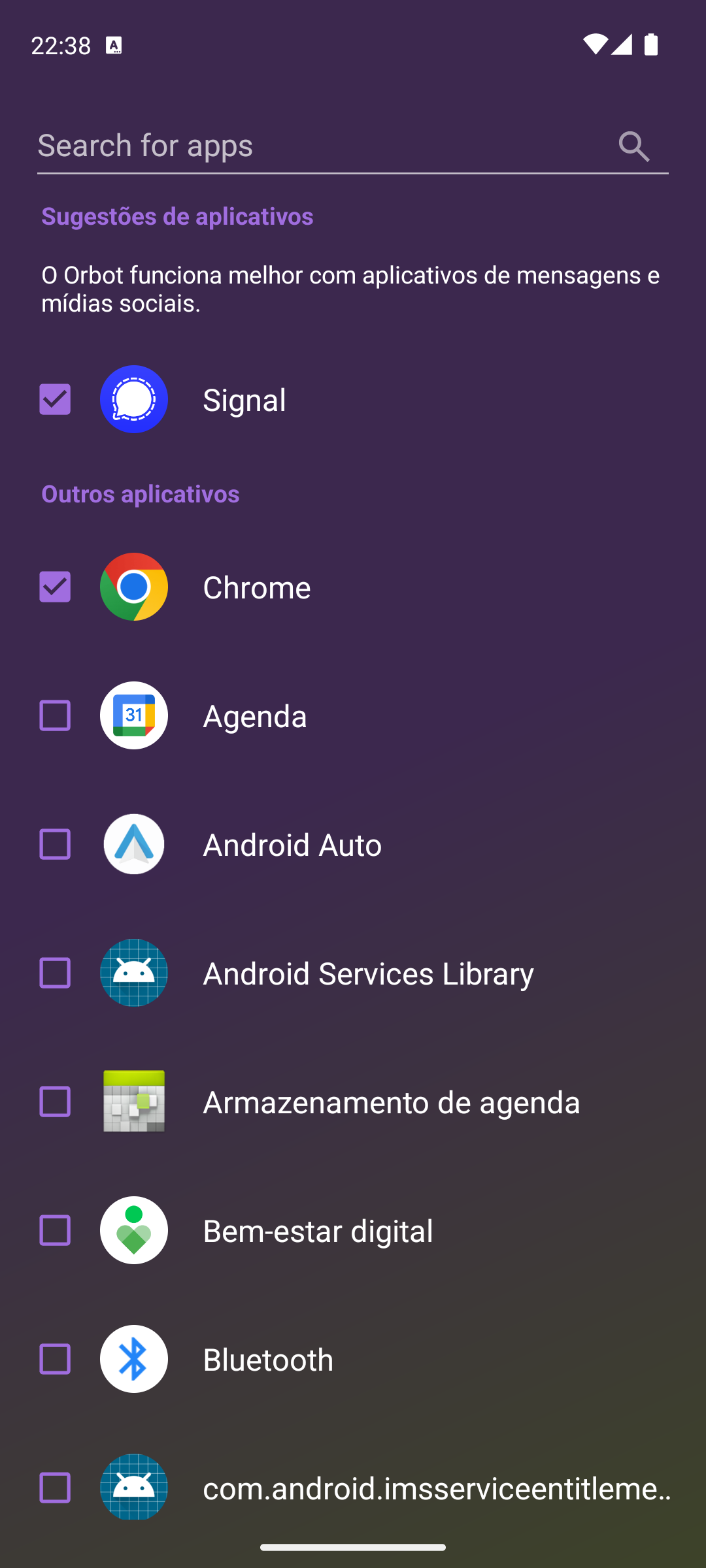Check the com.android.imsserviceentitlement app
This screenshot has width=706, height=1568.
point(55,1488)
